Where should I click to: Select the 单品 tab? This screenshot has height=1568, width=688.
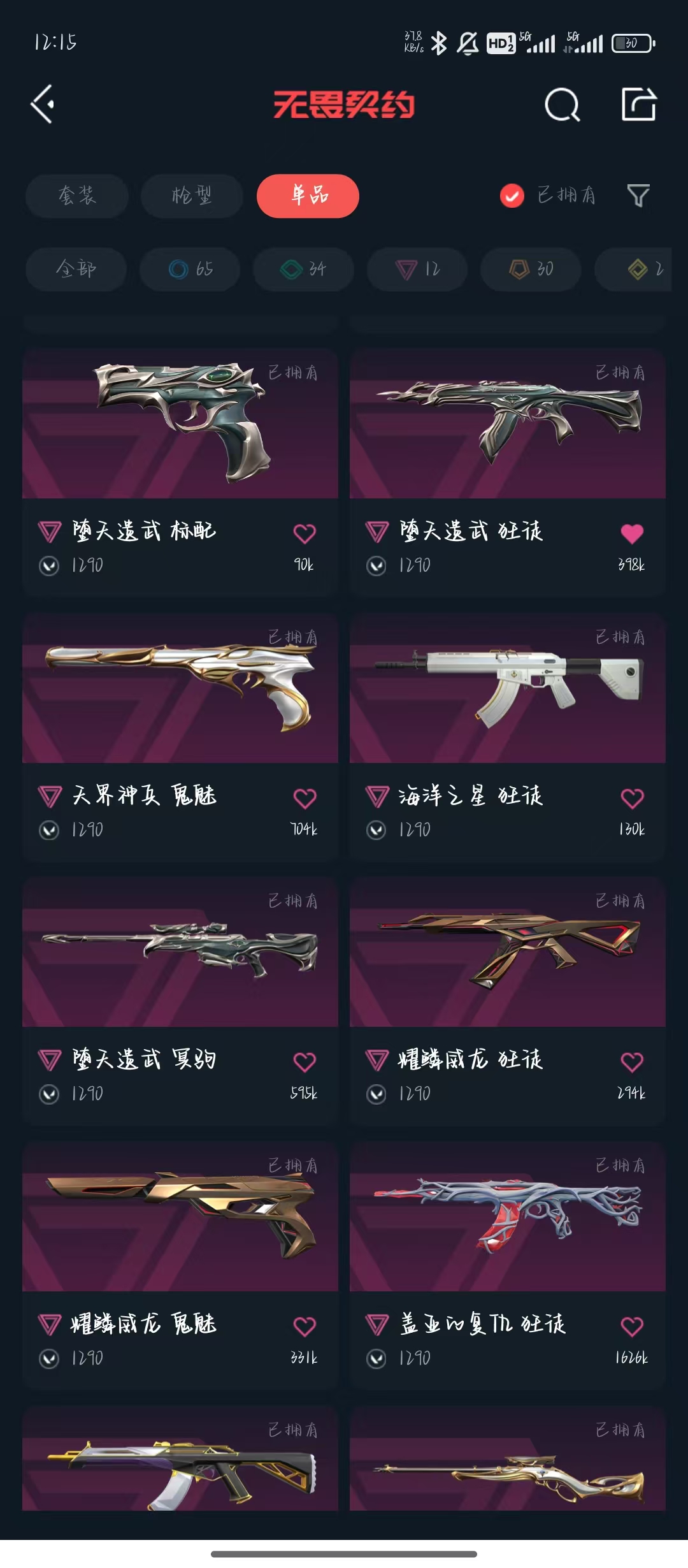[308, 196]
